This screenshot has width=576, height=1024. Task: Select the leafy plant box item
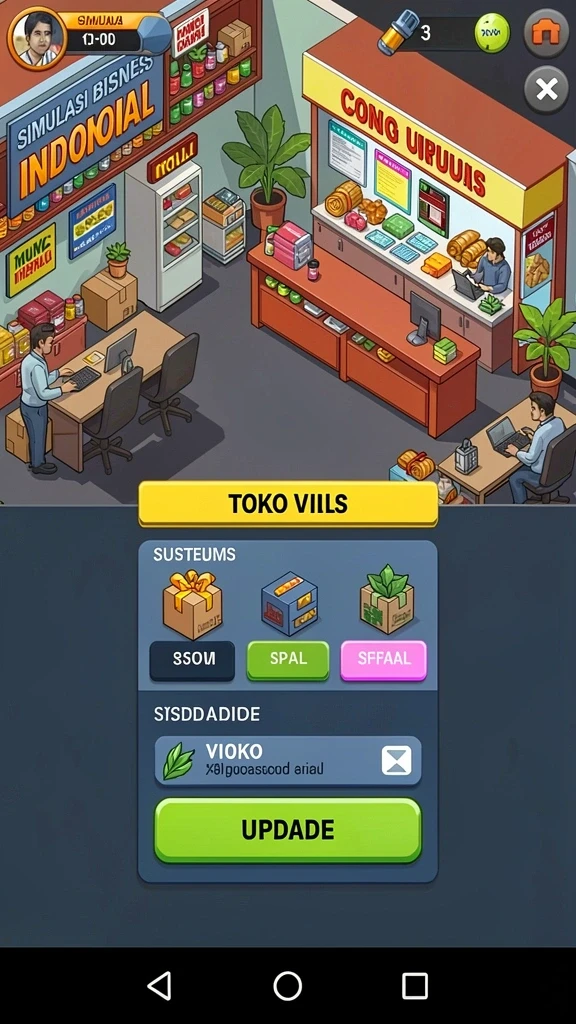pos(387,600)
